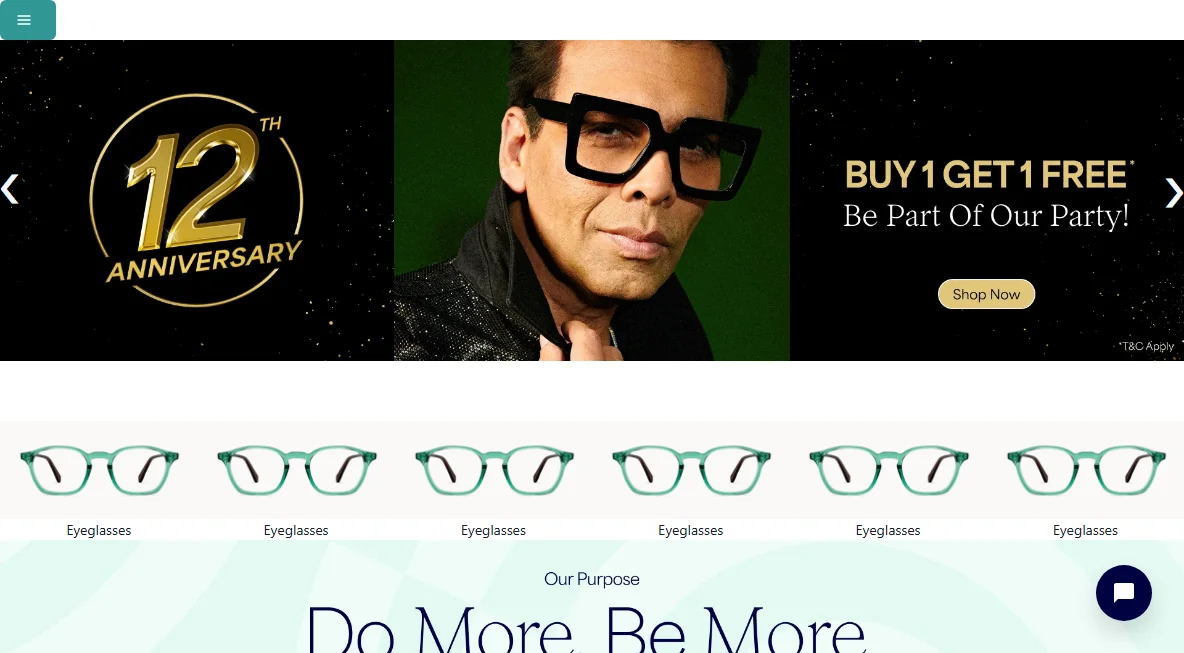The width and height of the screenshot is (1184, 653).
Task: Tap the Shop Now button
Action: [986, 294]
